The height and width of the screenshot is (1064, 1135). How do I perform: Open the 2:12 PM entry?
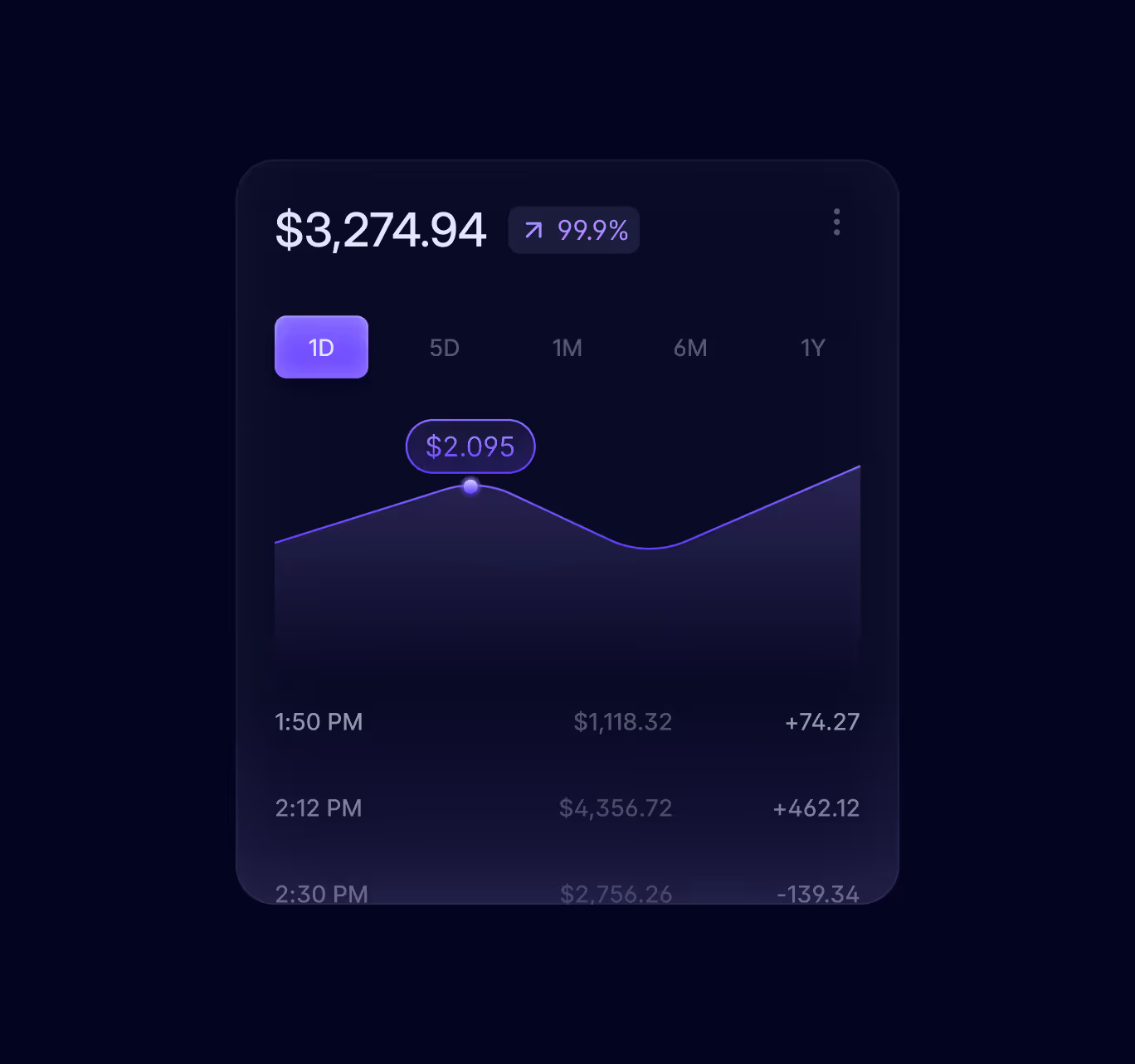(x=567, y=808)
